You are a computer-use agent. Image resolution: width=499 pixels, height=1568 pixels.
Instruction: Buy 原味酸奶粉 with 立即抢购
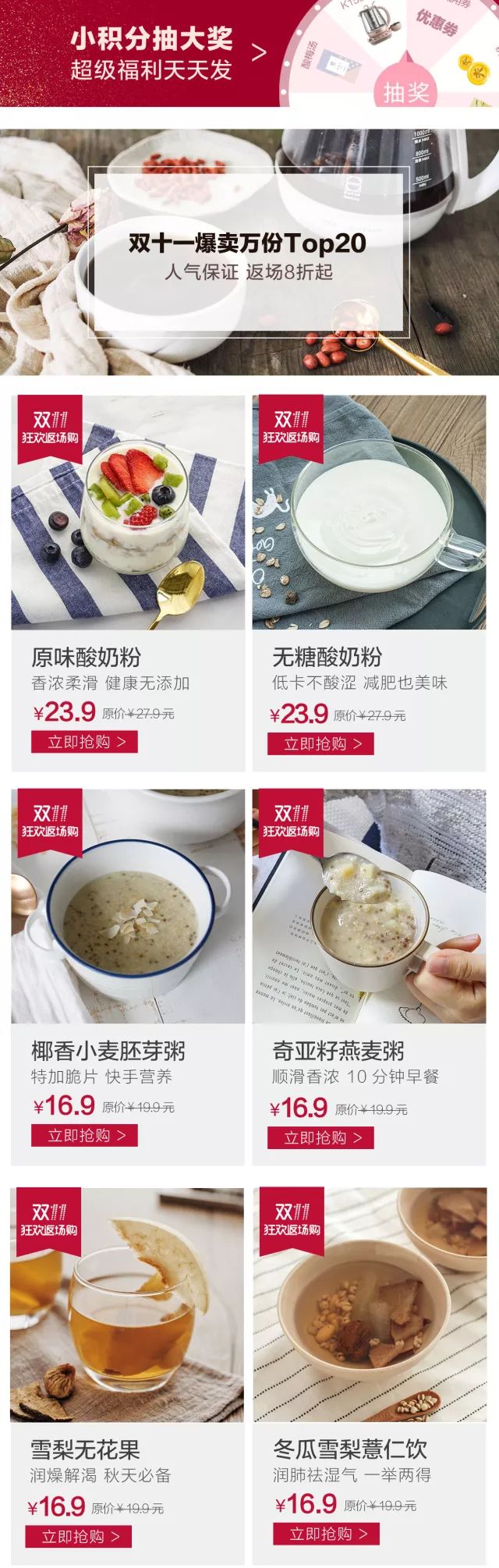pos(84,742)
